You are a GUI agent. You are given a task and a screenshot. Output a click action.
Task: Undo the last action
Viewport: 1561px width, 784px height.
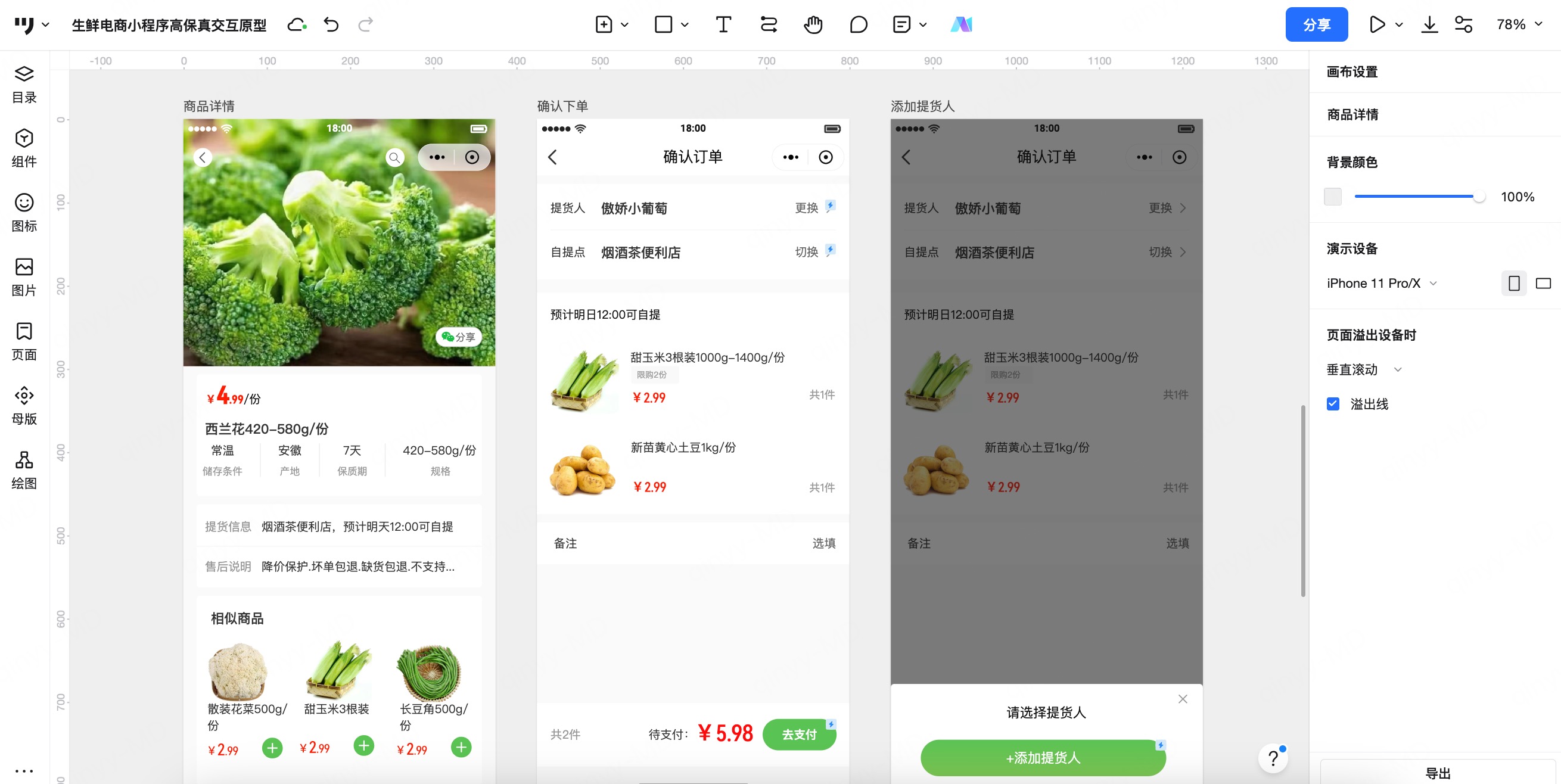[x=331, y=25]
